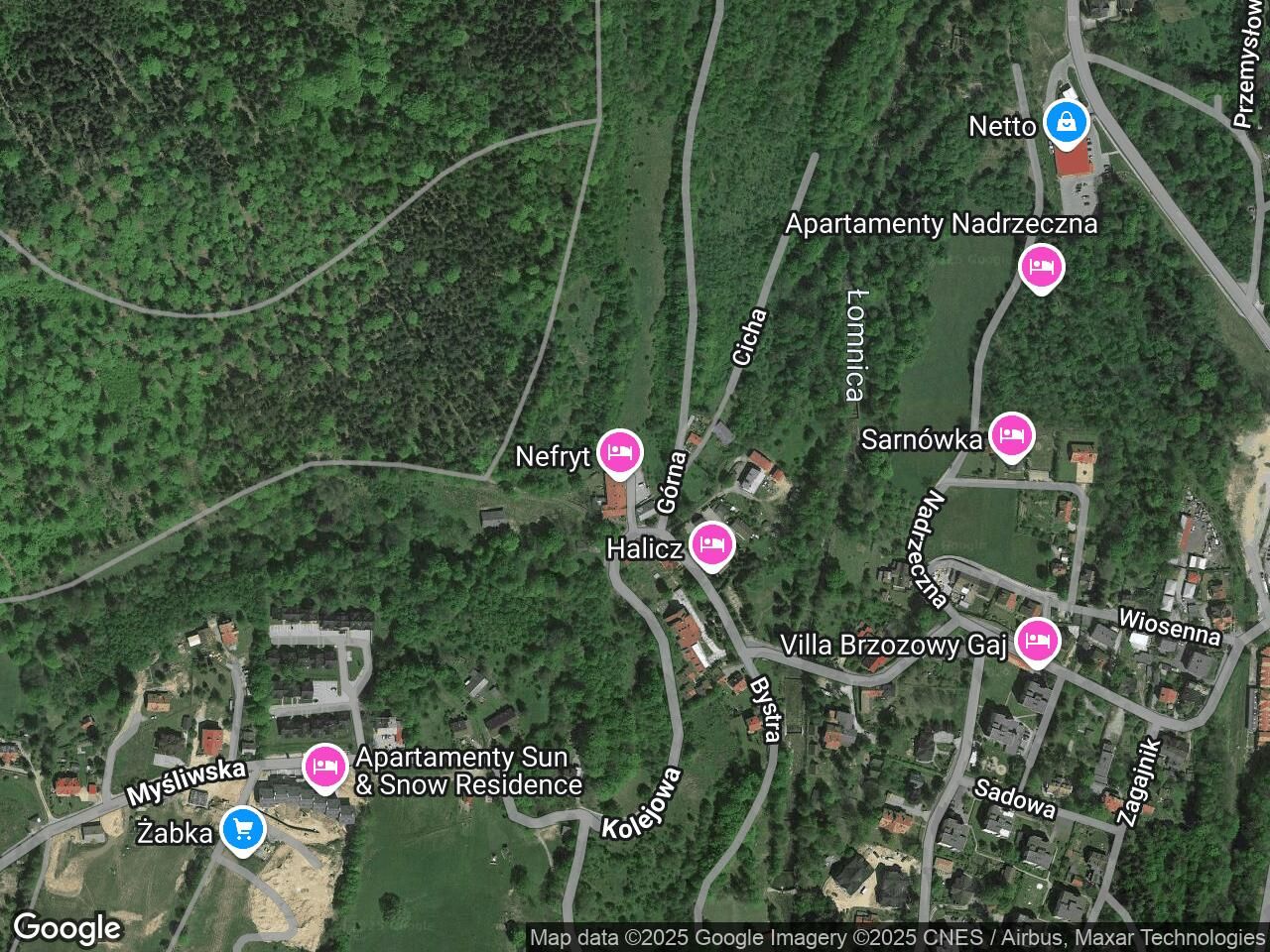View details for the Nefryt lodging pin
This screenshot has width=1270, height=952.
619,453
